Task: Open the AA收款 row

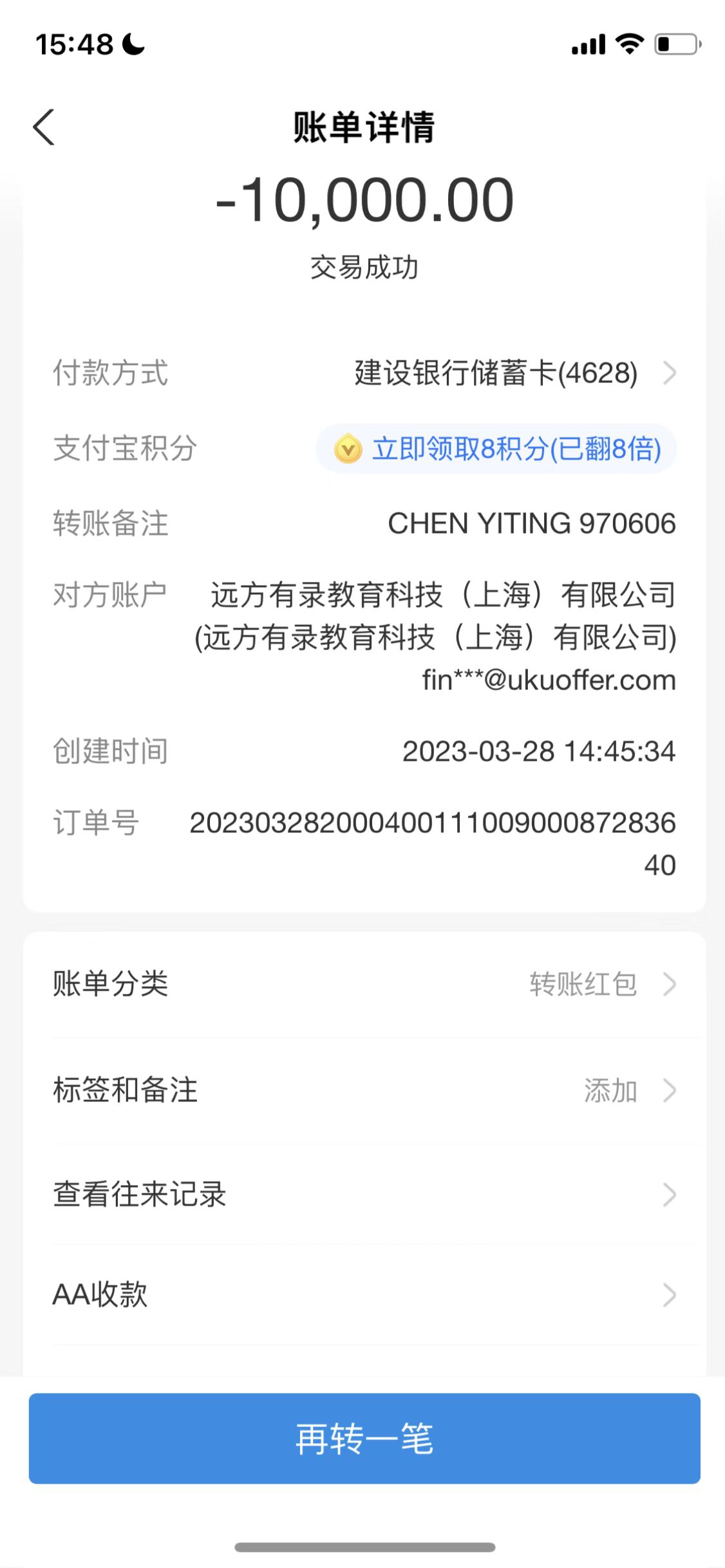Action: tap(364, 1294)
